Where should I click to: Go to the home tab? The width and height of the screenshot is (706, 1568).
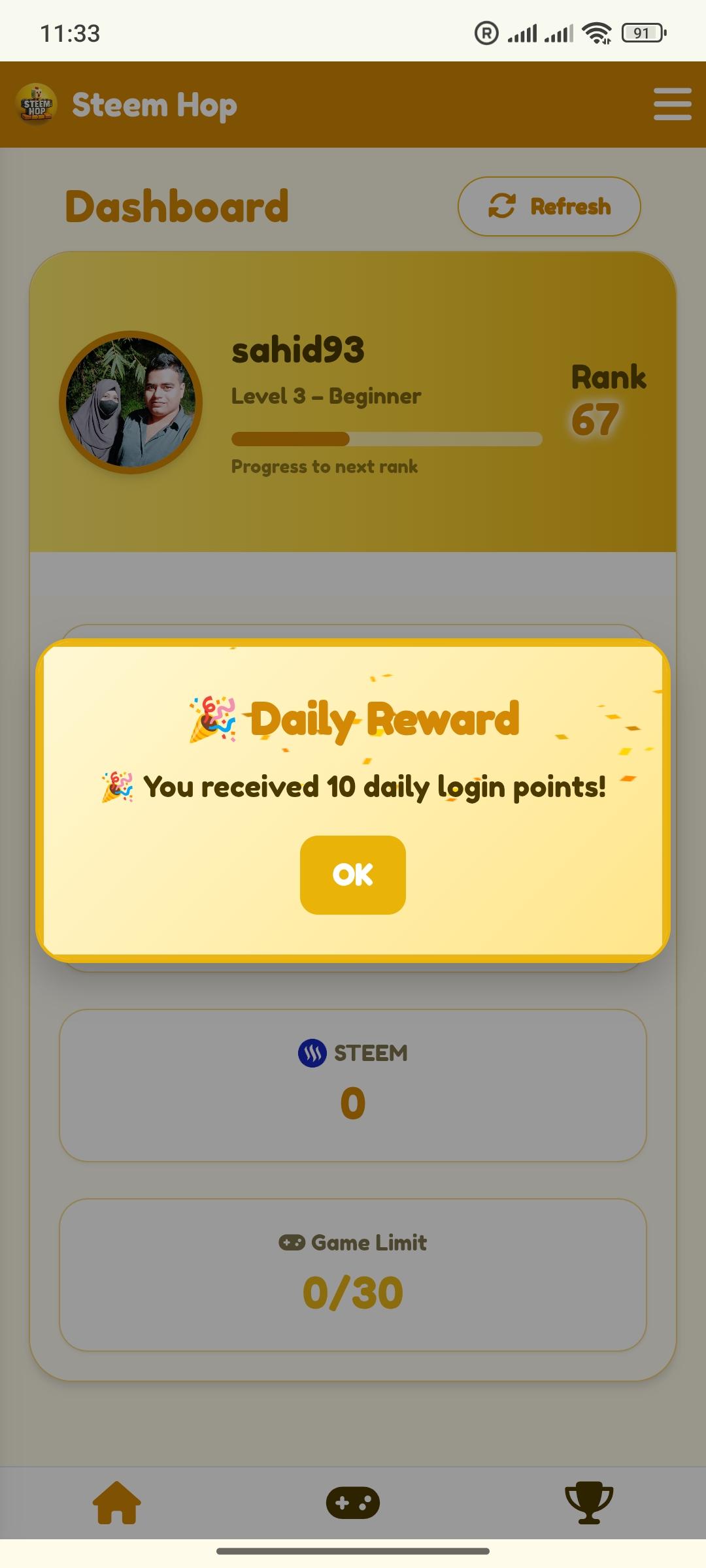coord(117,1503)
